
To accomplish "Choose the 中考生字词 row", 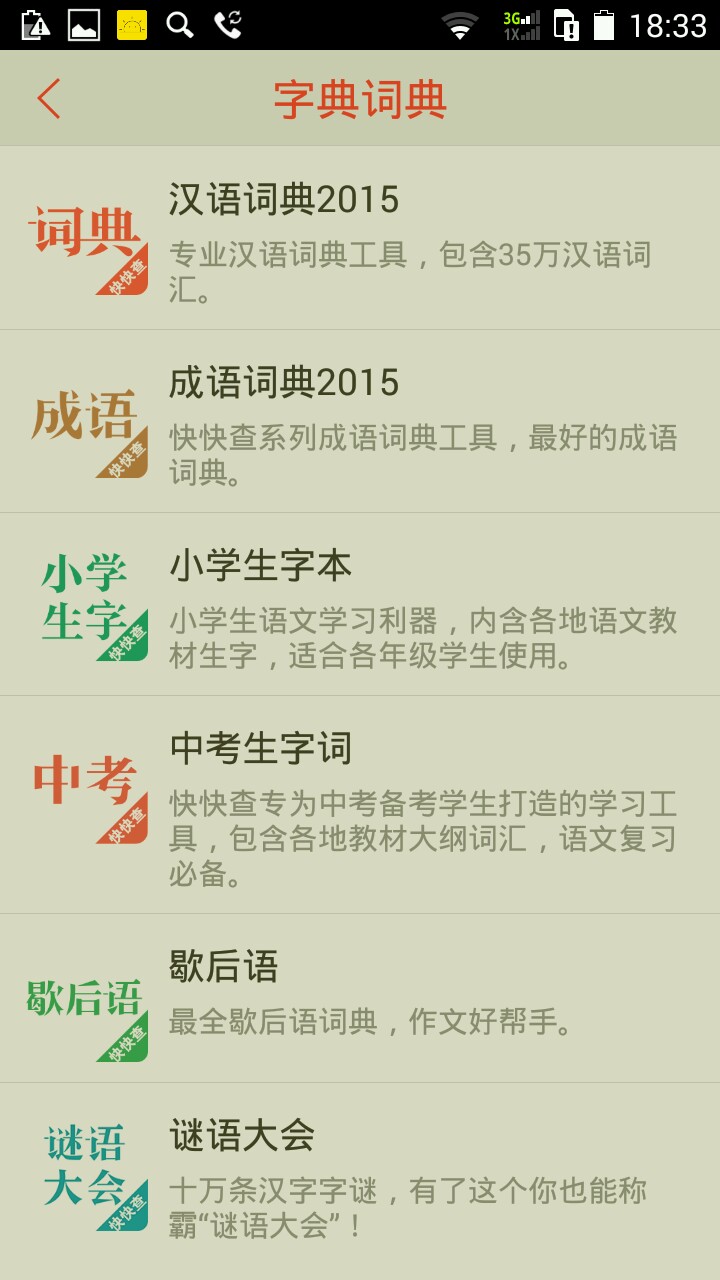I will [x=360, y=805].
